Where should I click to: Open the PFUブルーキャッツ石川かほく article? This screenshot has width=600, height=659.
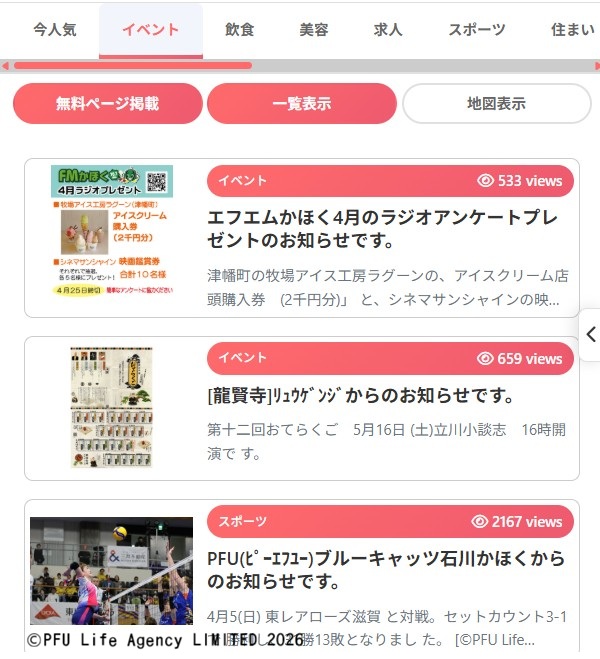386,569
